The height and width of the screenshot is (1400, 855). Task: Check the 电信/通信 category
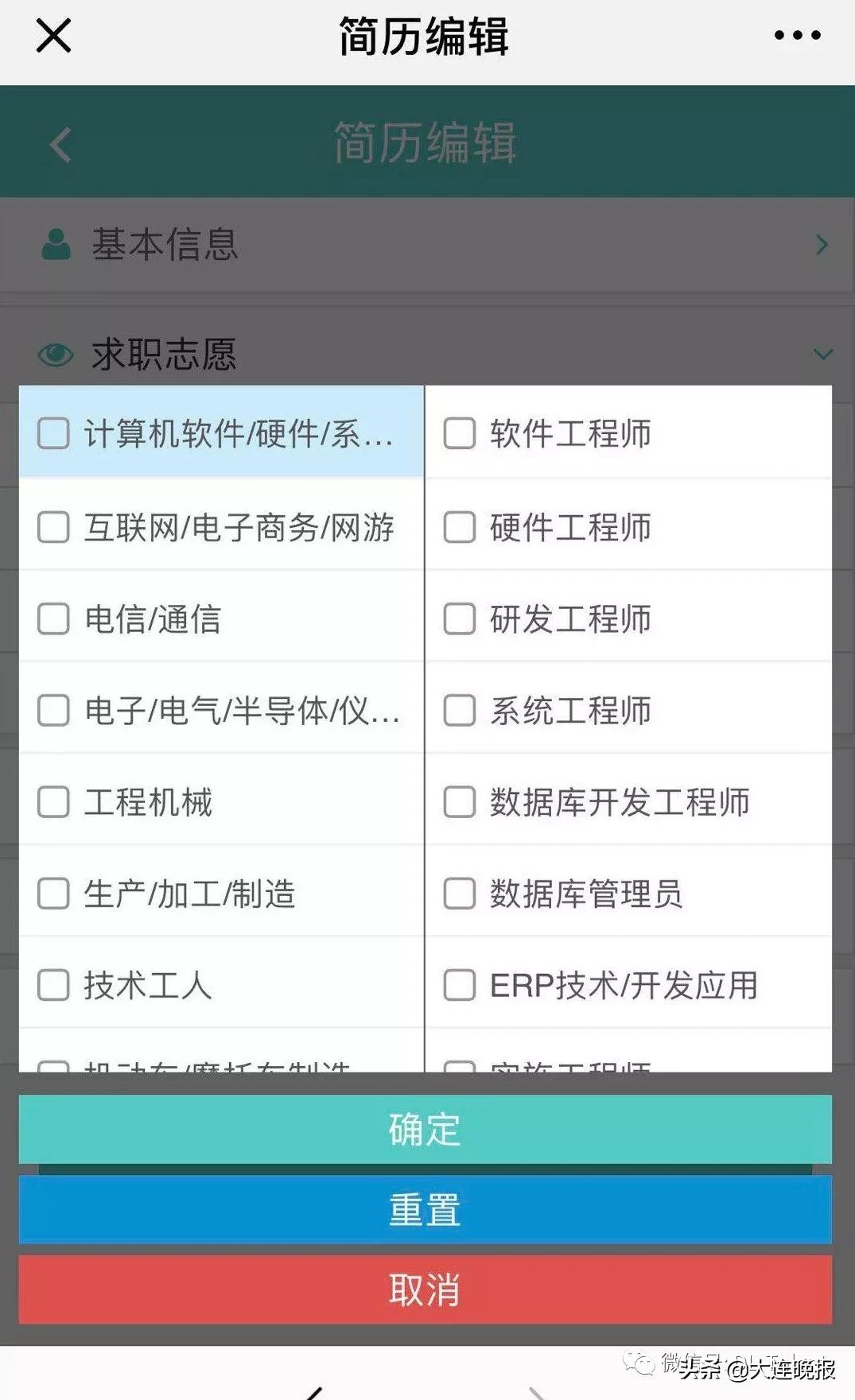(52, 620)
